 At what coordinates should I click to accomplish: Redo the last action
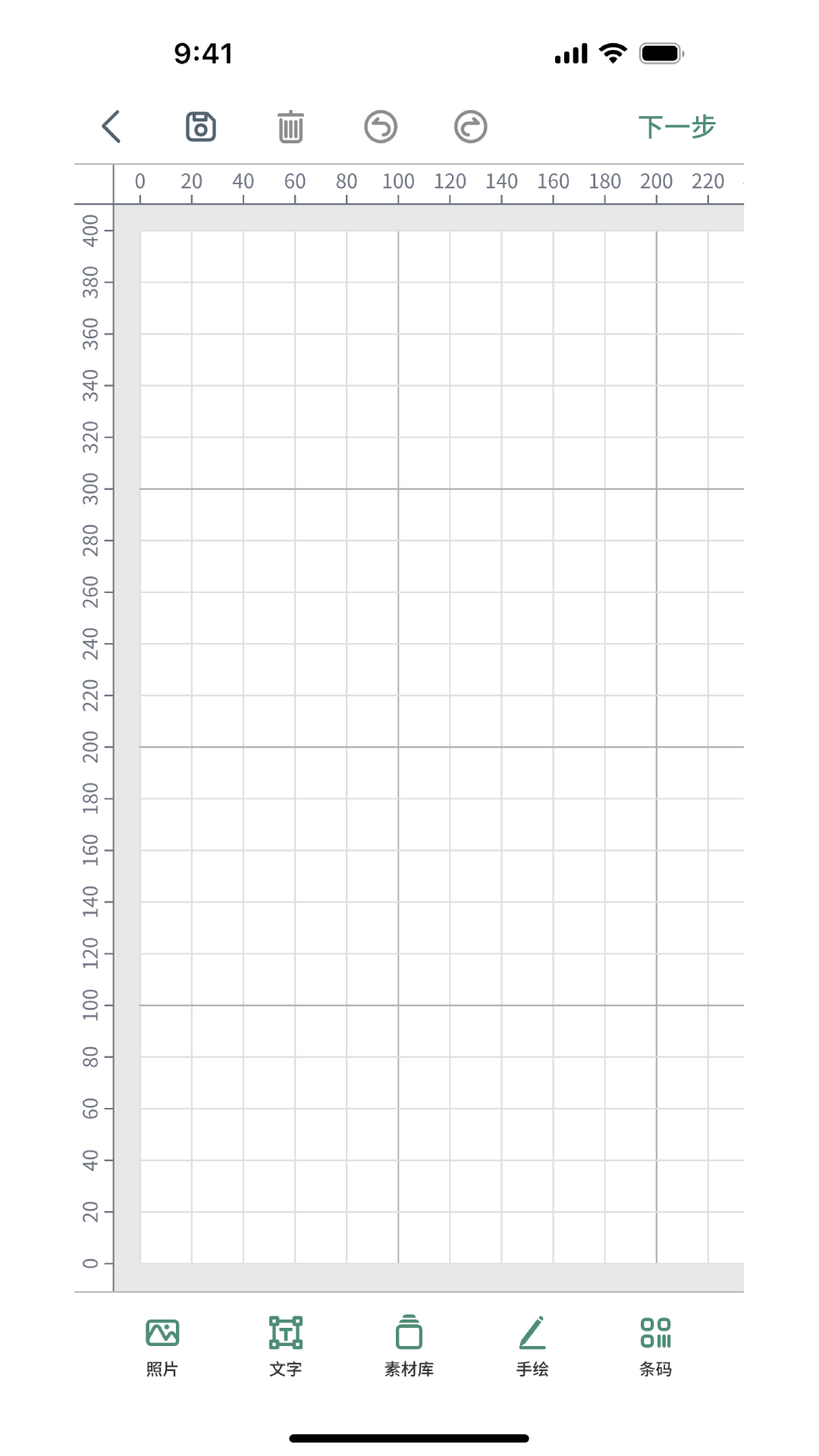pos(470,127)
